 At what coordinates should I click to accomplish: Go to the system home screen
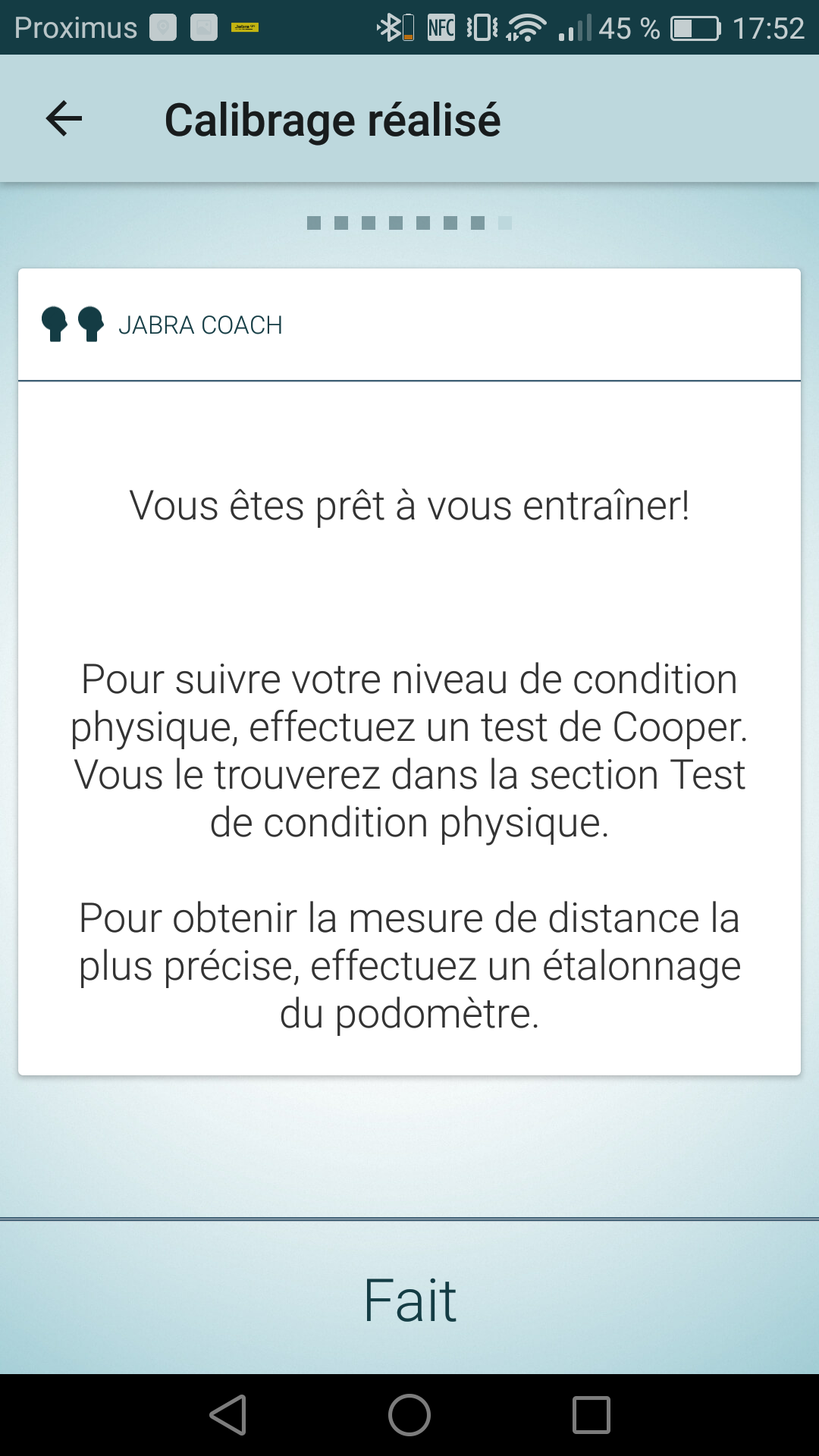409,1415
